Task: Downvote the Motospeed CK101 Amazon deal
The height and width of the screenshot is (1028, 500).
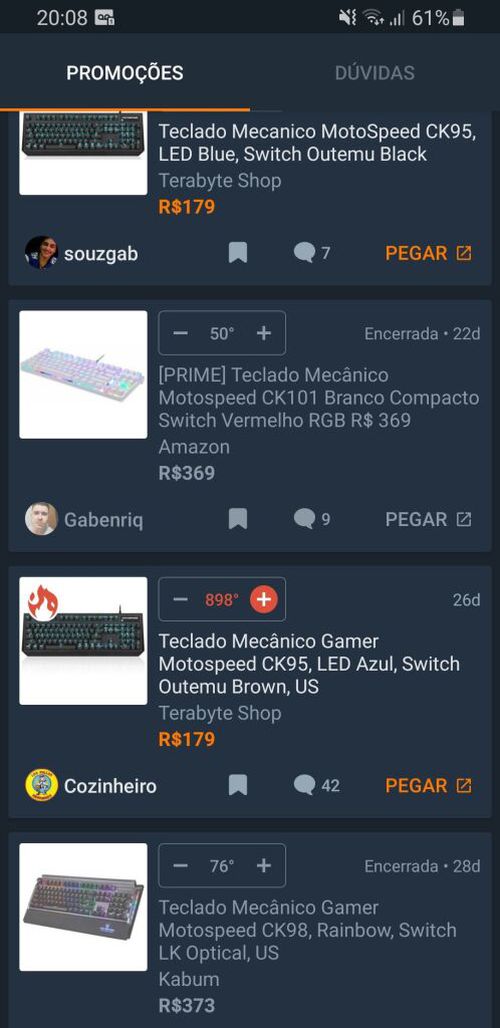Action: (180, 334)
